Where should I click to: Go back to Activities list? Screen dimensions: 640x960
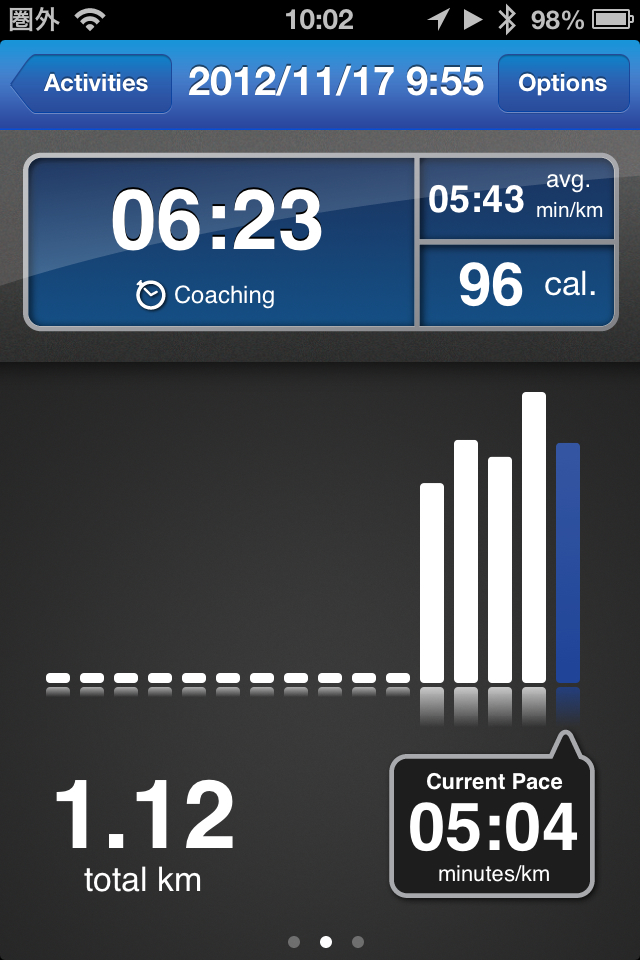(x=91, y=84)
